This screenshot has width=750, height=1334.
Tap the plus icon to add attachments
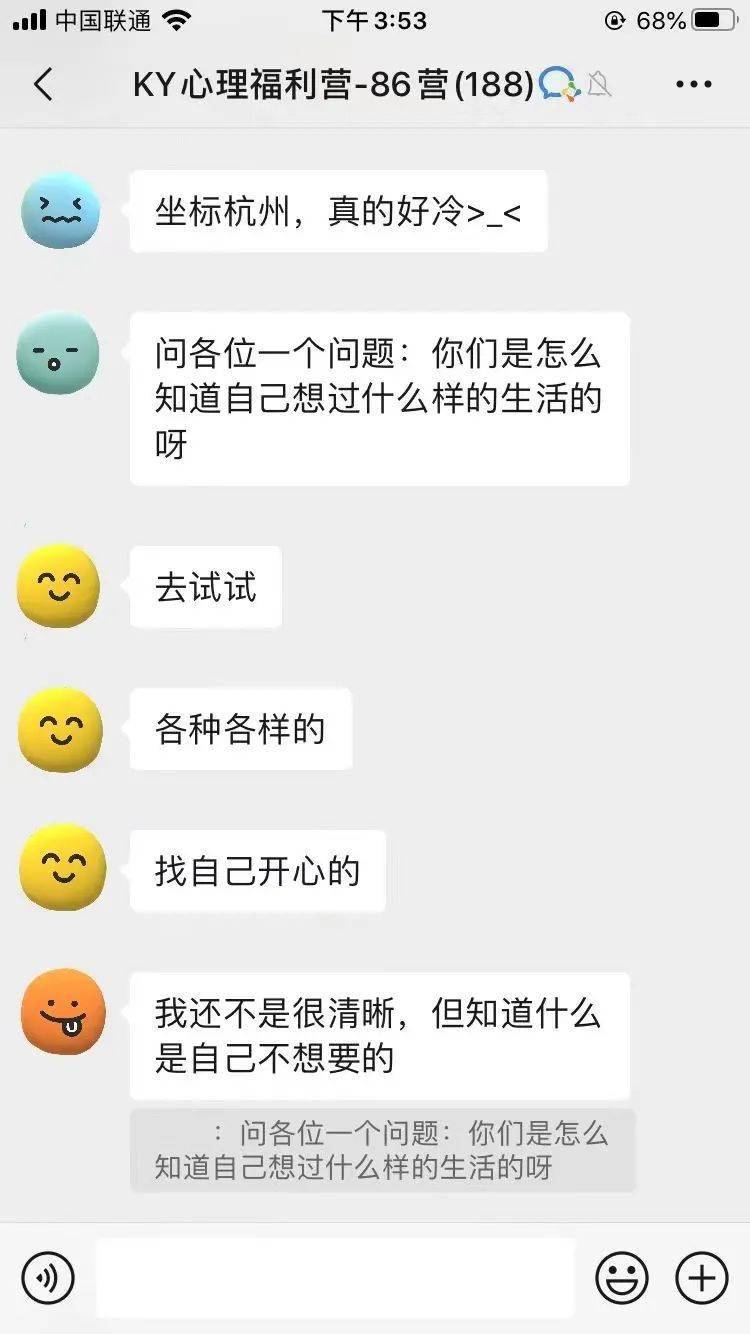coord(700,1278)
